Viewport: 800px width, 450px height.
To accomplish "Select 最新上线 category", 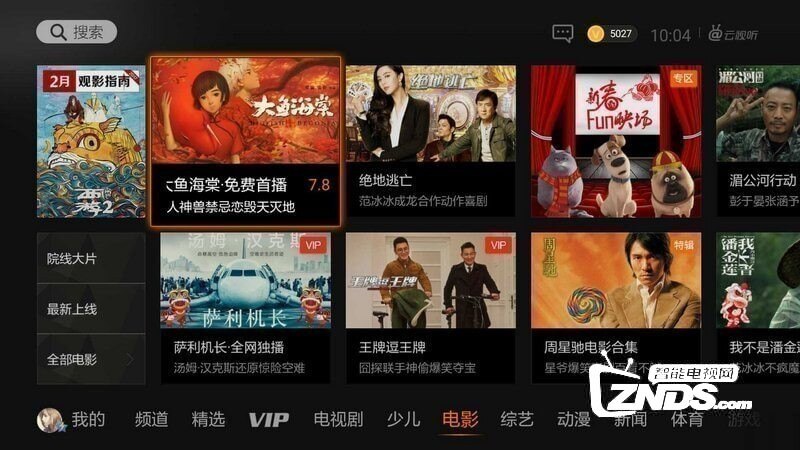I will pyautogui.click(x=91, y=309).
